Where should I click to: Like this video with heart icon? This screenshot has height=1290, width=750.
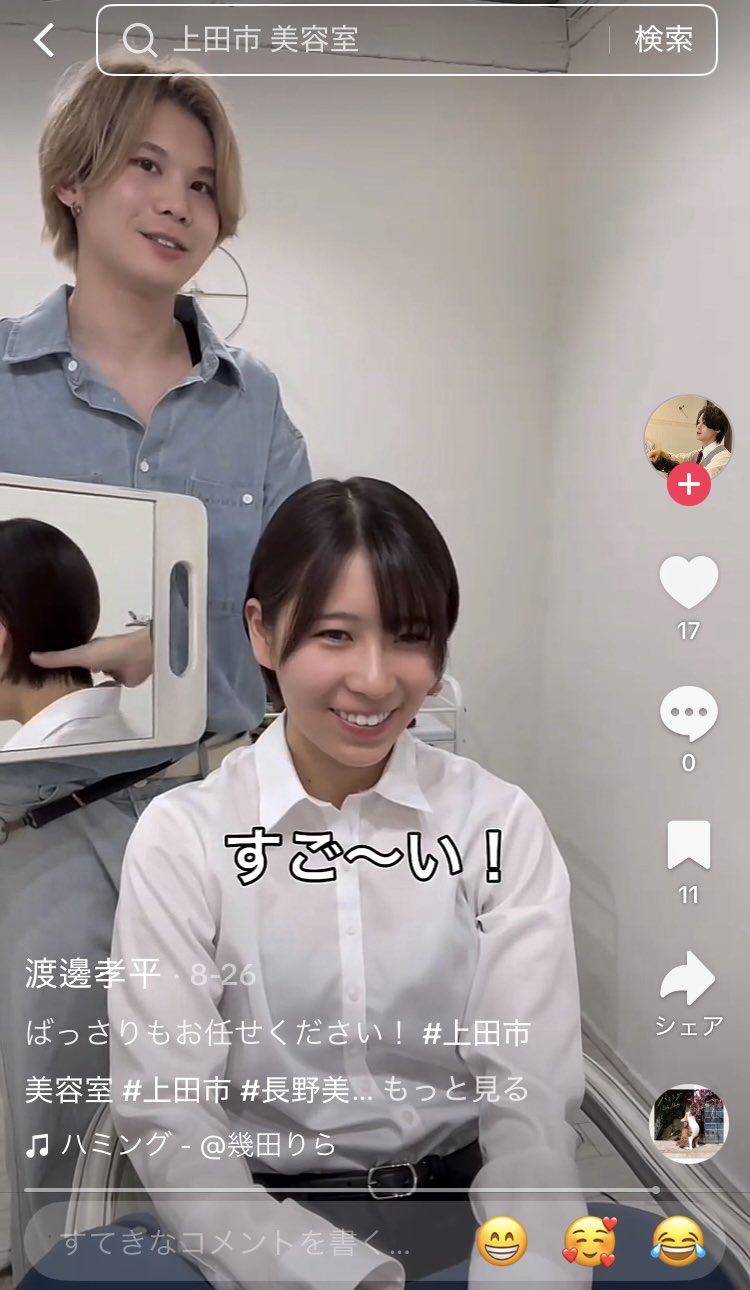coord(688,583)
